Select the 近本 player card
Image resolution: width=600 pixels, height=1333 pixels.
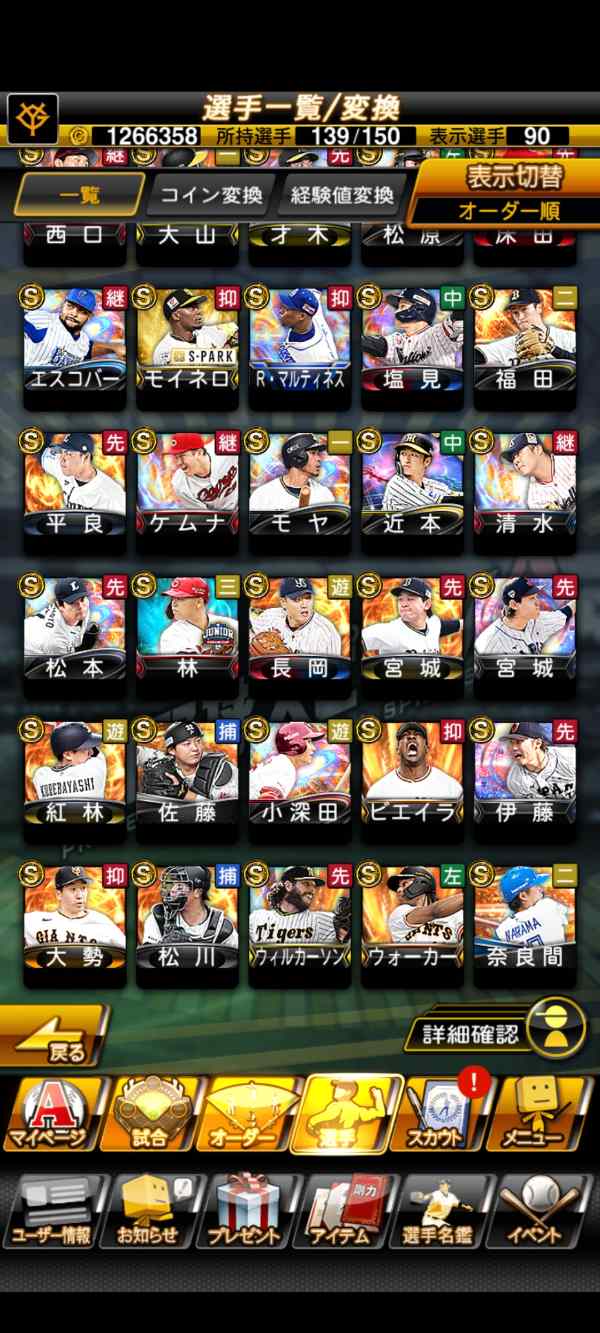click(x=413, y=485)
